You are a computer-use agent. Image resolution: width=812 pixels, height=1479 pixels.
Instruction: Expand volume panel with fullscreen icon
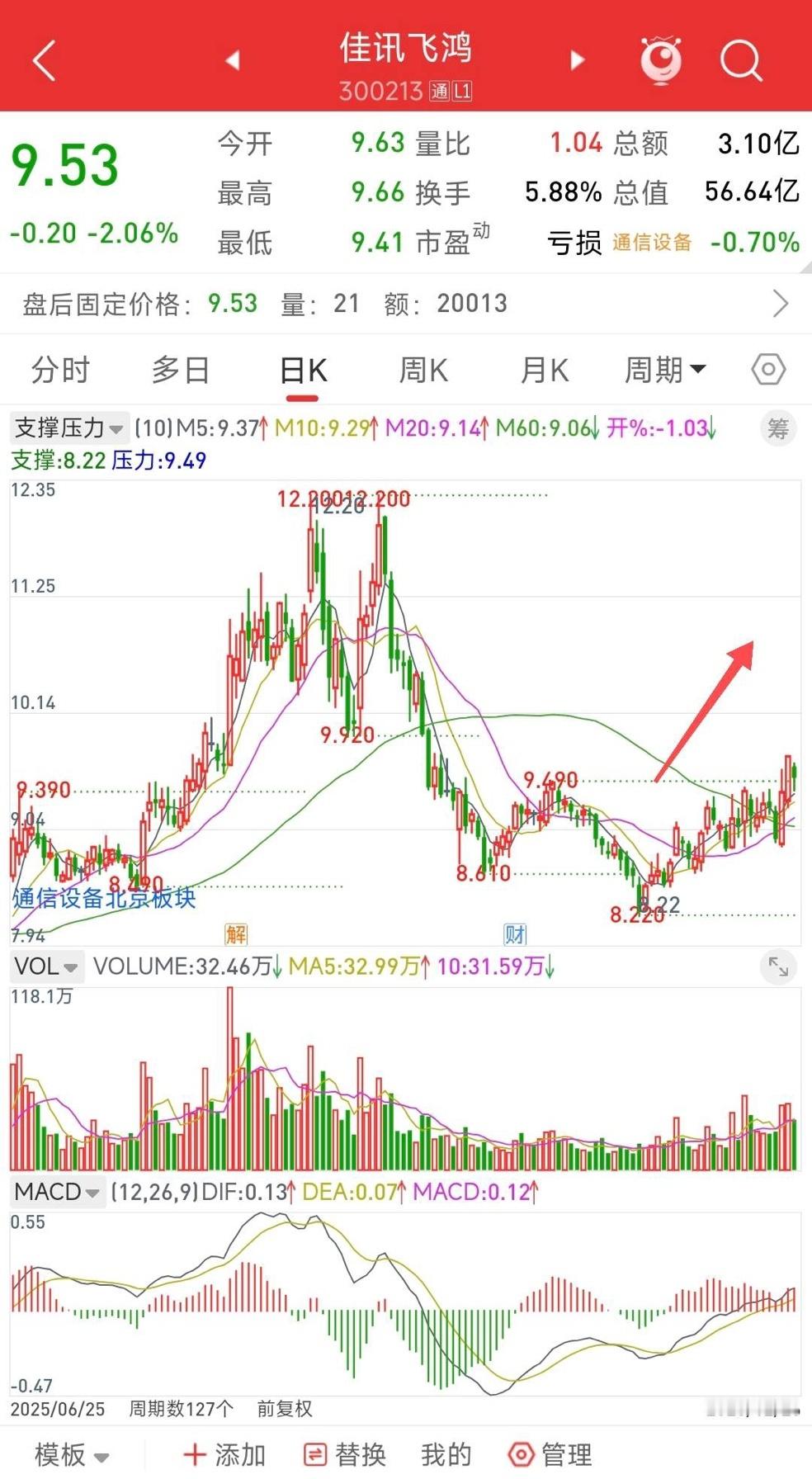point(778,966)
